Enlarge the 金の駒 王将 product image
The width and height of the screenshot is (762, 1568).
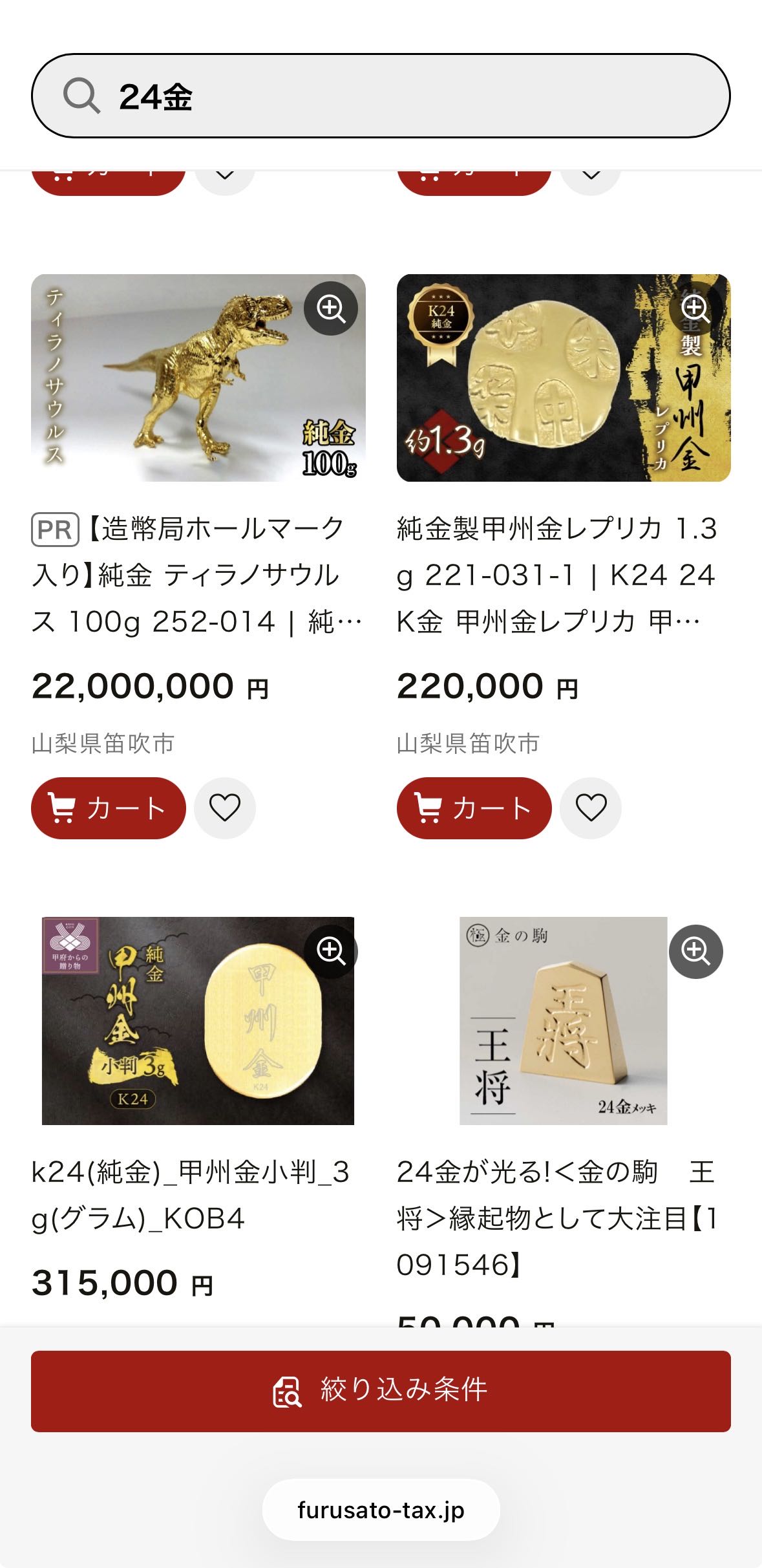click(695, 951)
